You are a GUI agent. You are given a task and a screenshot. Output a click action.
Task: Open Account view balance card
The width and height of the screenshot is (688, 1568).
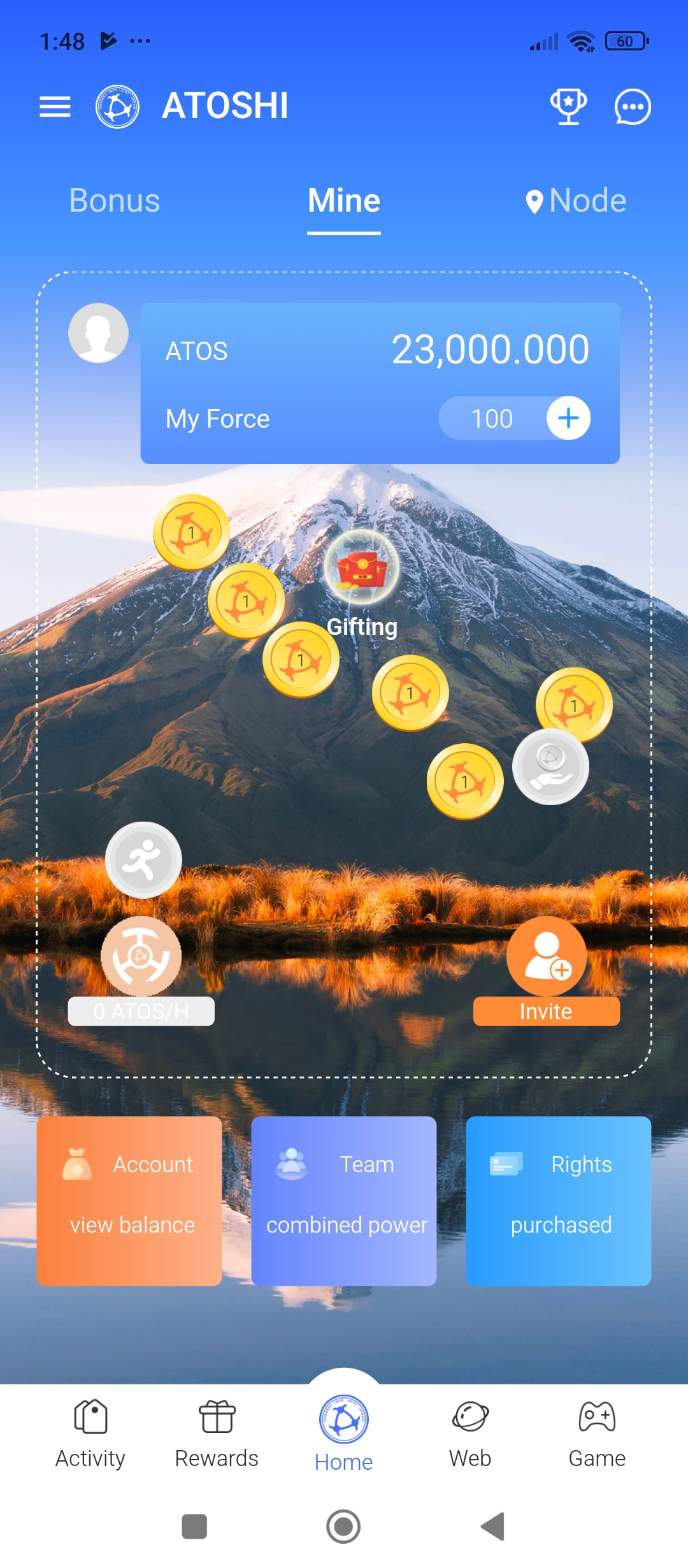(x=129, y=1201)
